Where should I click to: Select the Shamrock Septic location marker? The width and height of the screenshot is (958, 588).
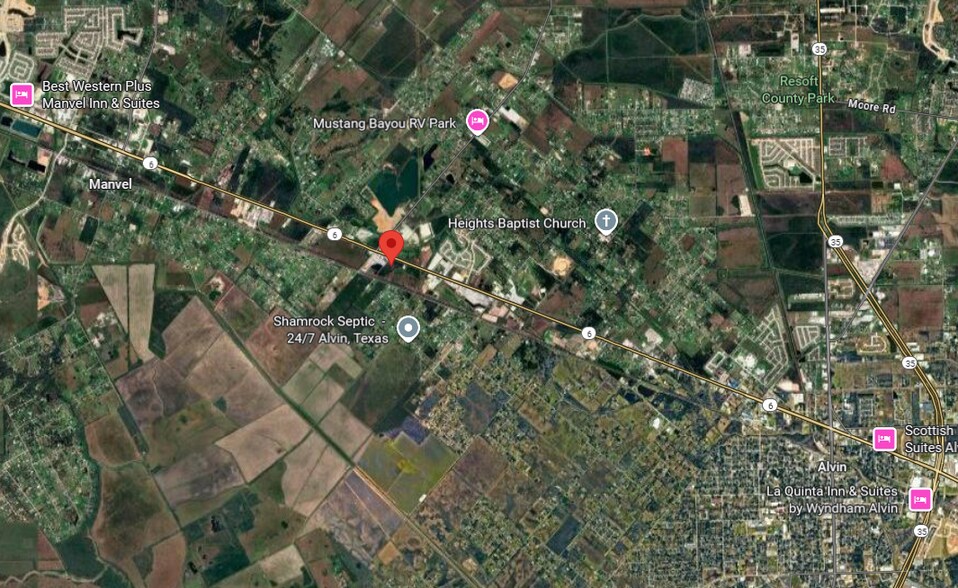pos(407,327)
